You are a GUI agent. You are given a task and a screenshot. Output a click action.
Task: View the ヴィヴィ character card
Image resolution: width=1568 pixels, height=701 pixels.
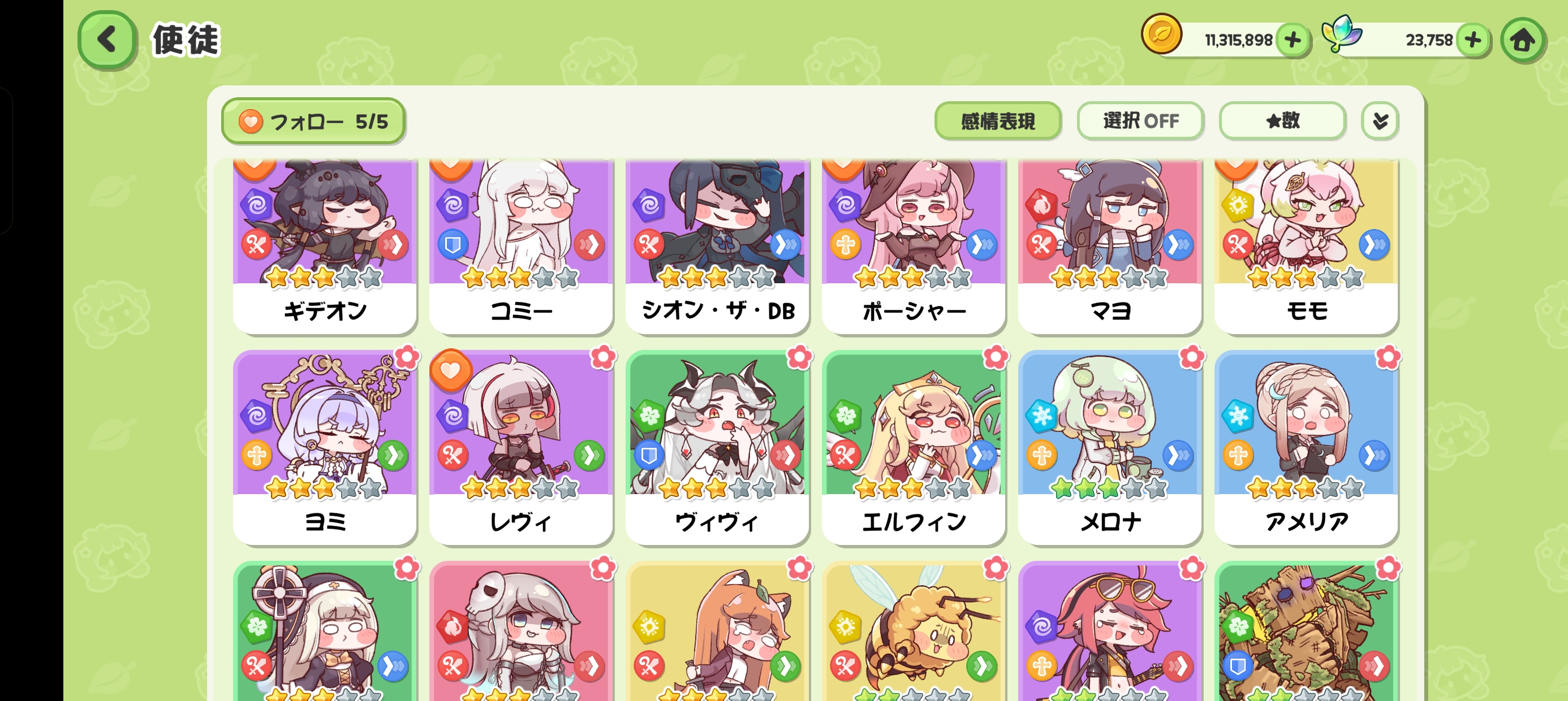[x=717, y=447]
